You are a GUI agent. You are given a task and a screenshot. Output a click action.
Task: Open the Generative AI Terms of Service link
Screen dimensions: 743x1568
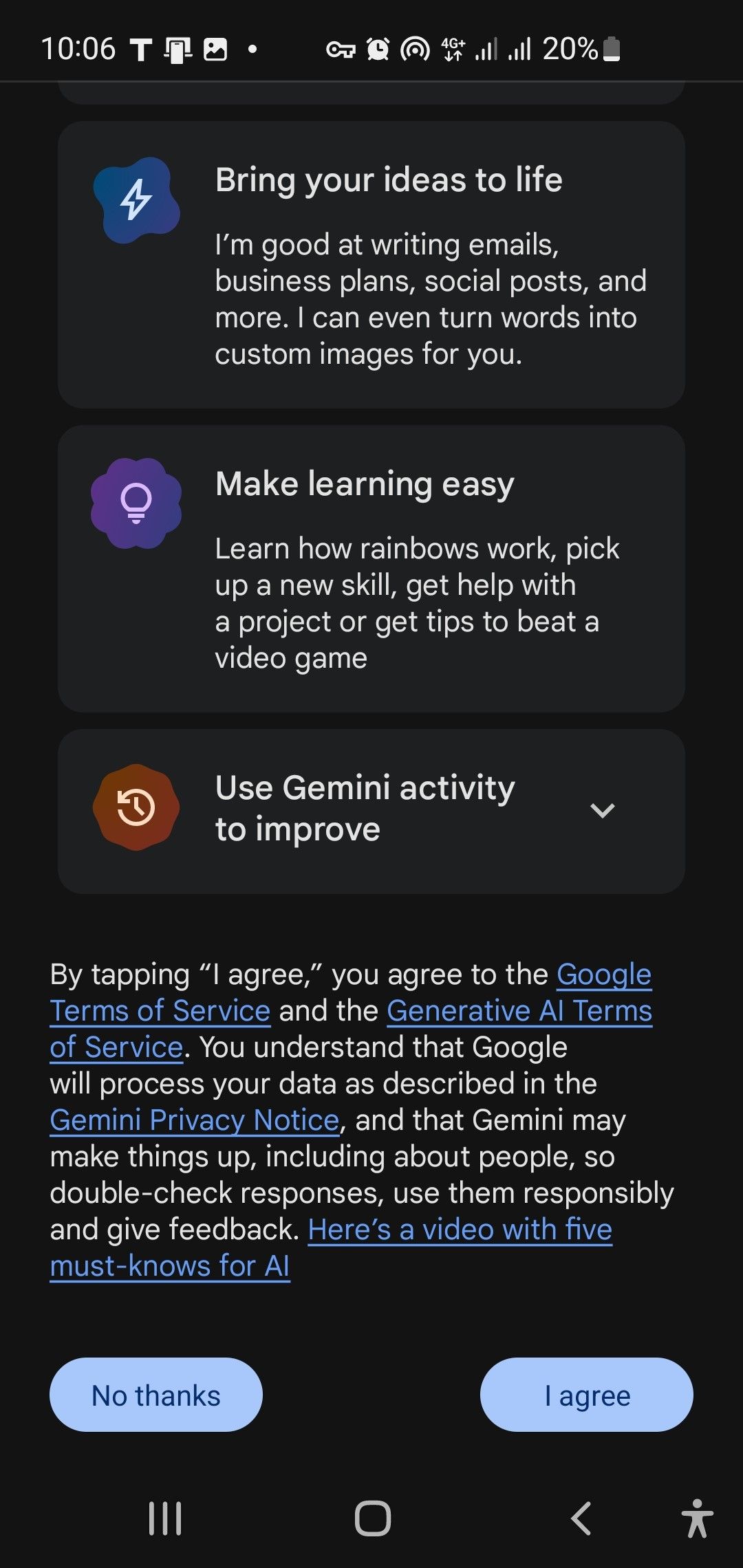pos(519,1010)
